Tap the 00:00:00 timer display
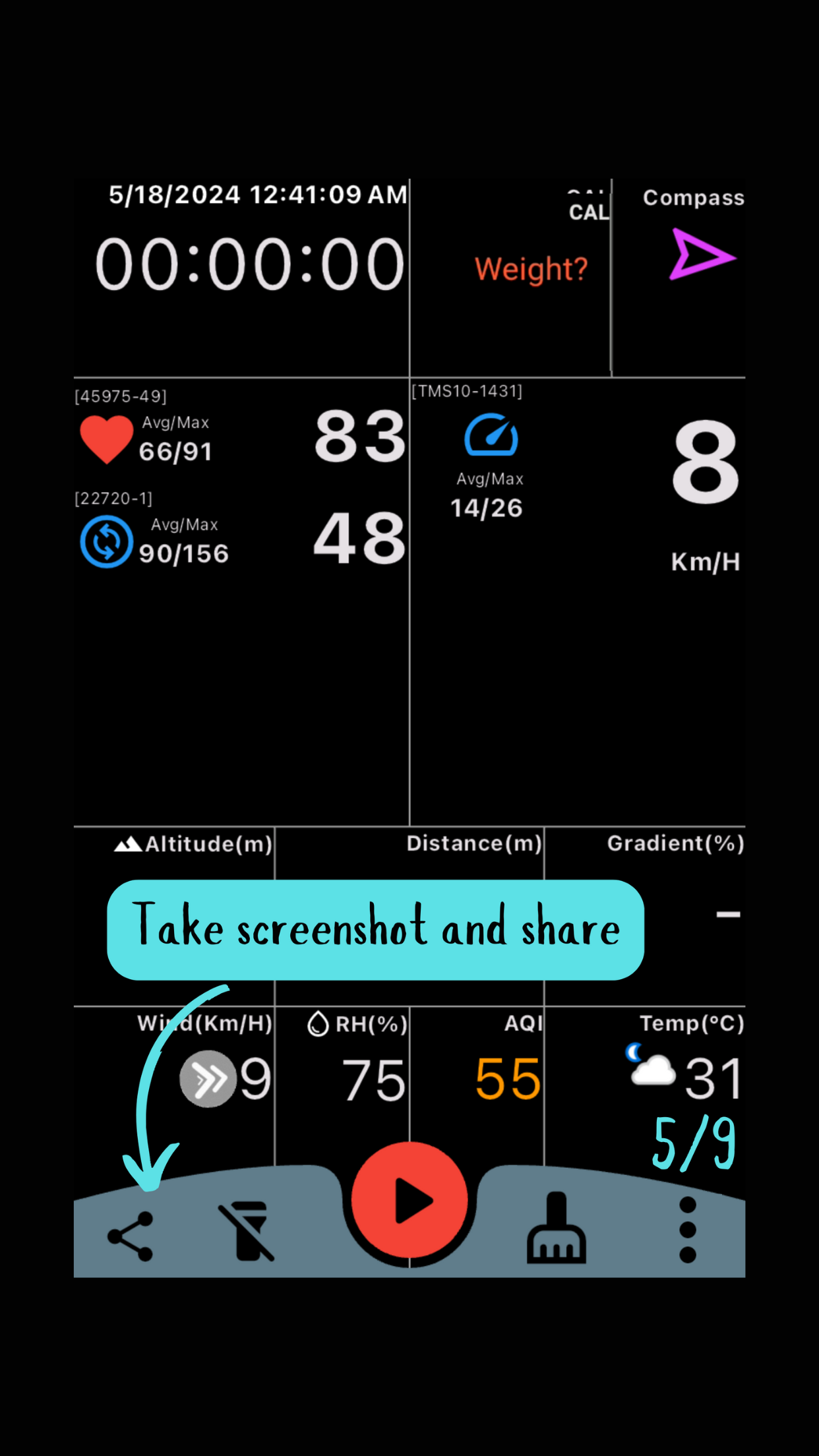The height and width of the screenshot is (1456, 819). [x=251, y=262]
